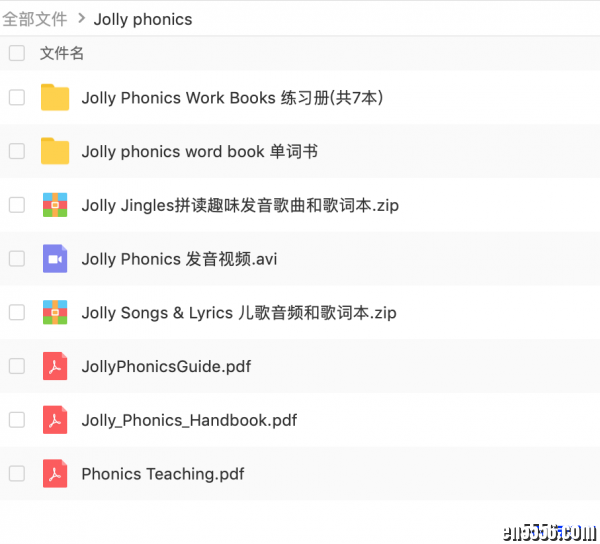Tick the checkbox beside Phonics Teaching.pdf
600x544 pixels.
pyautogui.click(x=16, y=474)
